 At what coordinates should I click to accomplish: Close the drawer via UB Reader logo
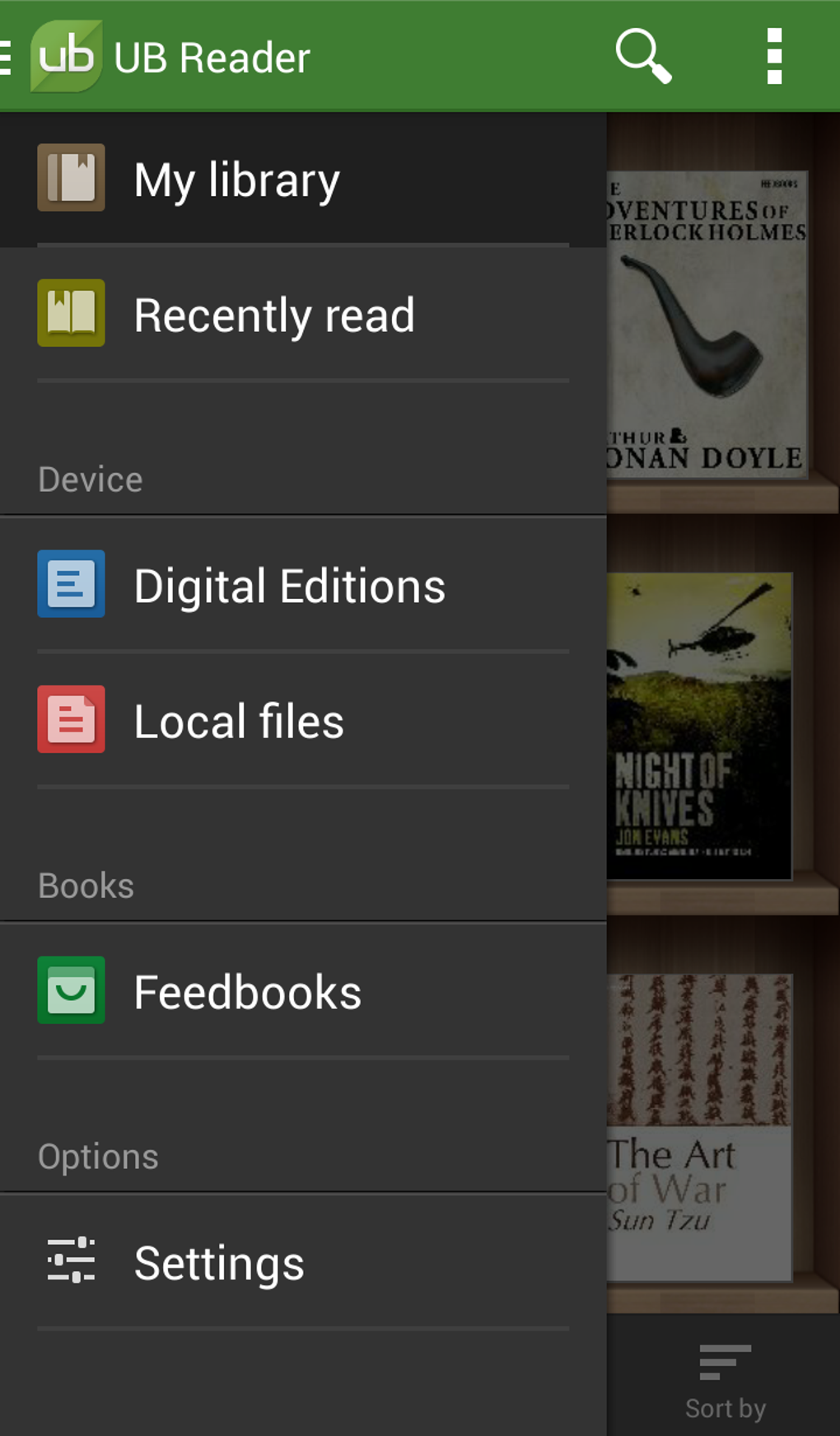[x=66, y=56]
